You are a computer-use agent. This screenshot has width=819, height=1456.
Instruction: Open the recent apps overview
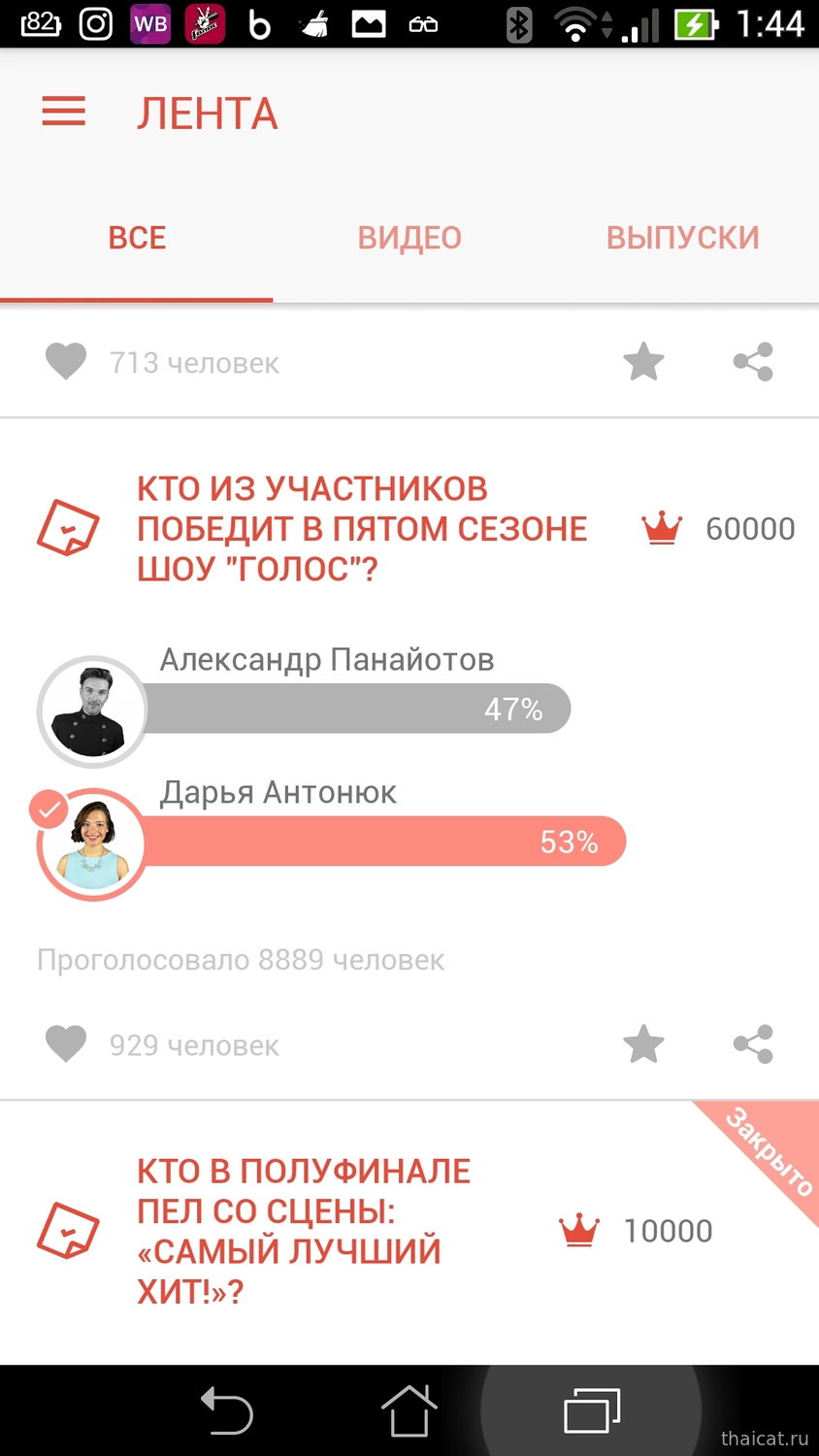[592, 1410]
